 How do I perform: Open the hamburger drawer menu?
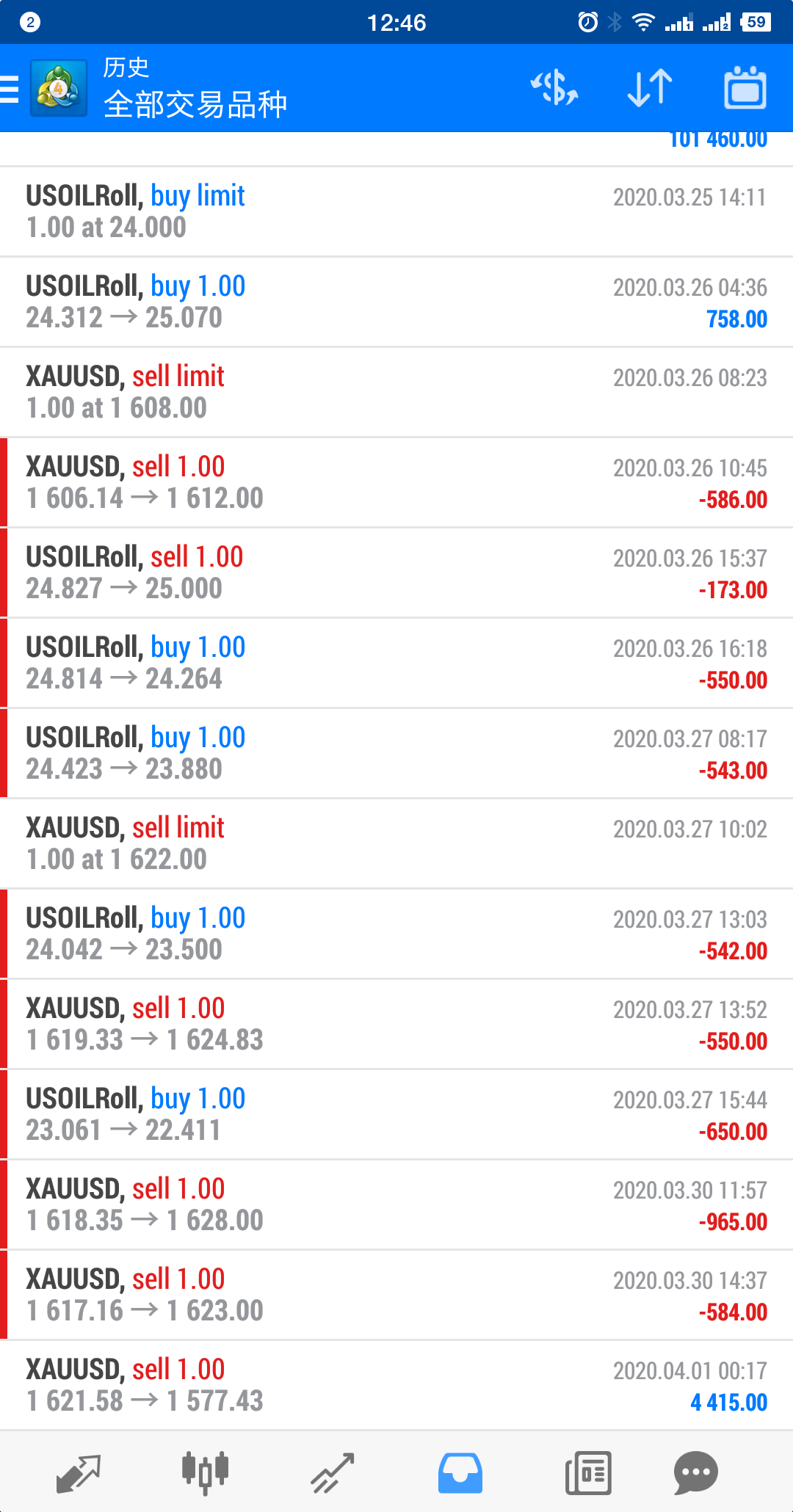[x=10, y=89]
